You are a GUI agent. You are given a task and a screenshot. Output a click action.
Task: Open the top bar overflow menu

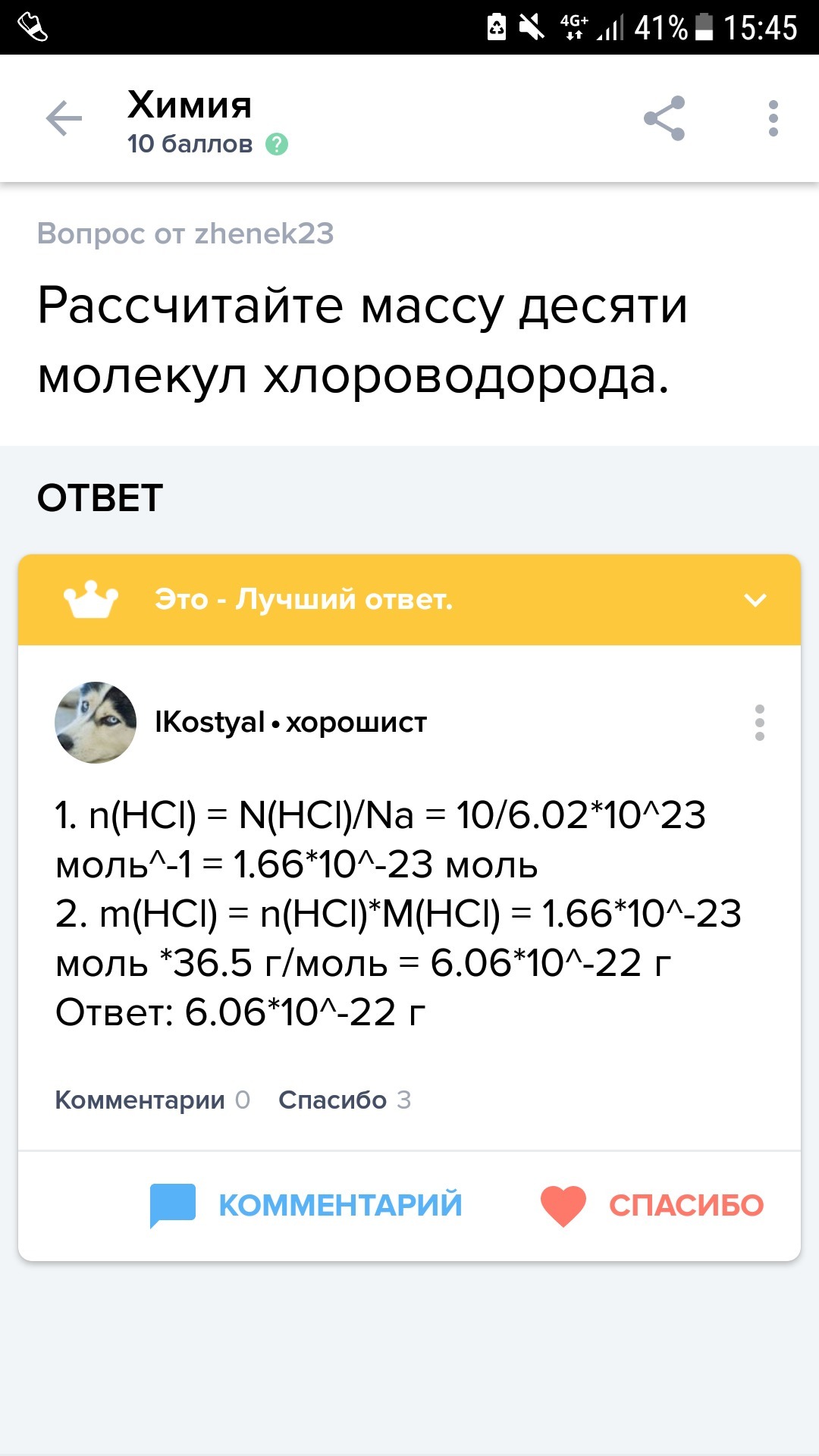tap(773, 118)
